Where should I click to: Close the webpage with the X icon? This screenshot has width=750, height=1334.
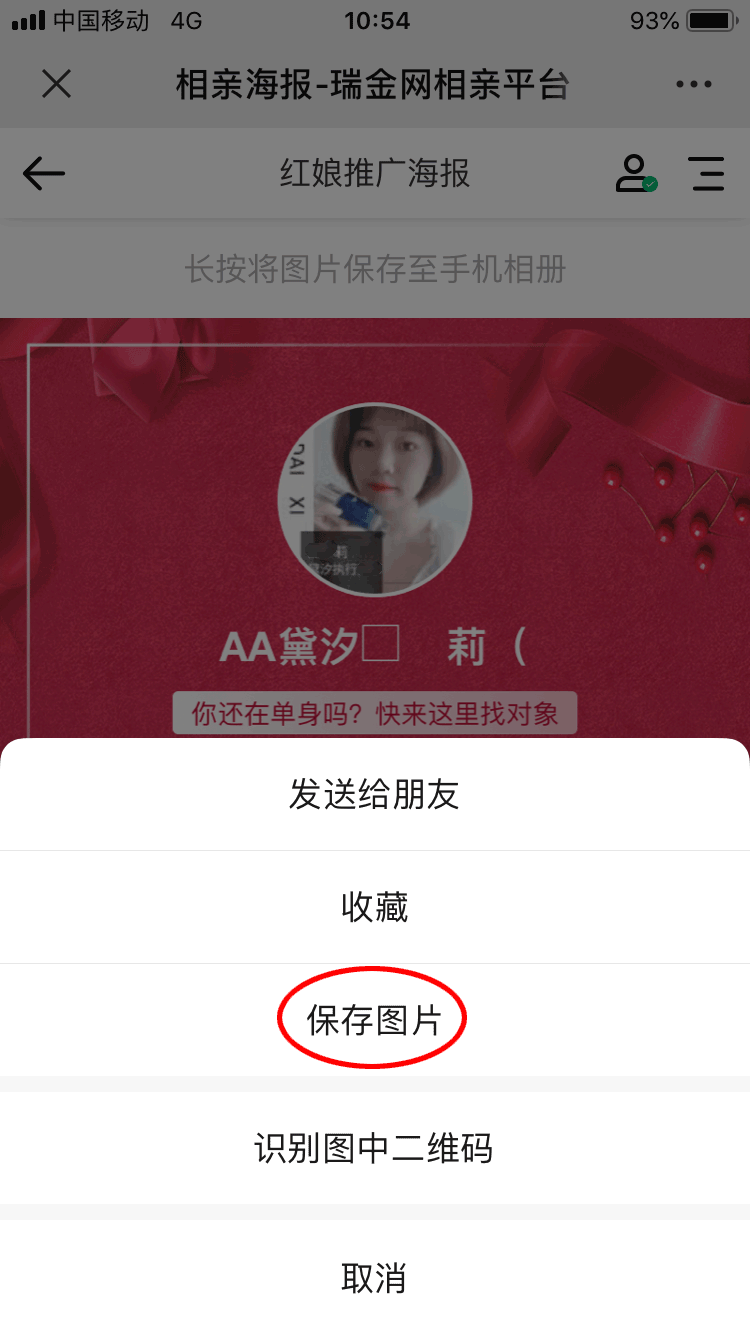tap(57, 84)
